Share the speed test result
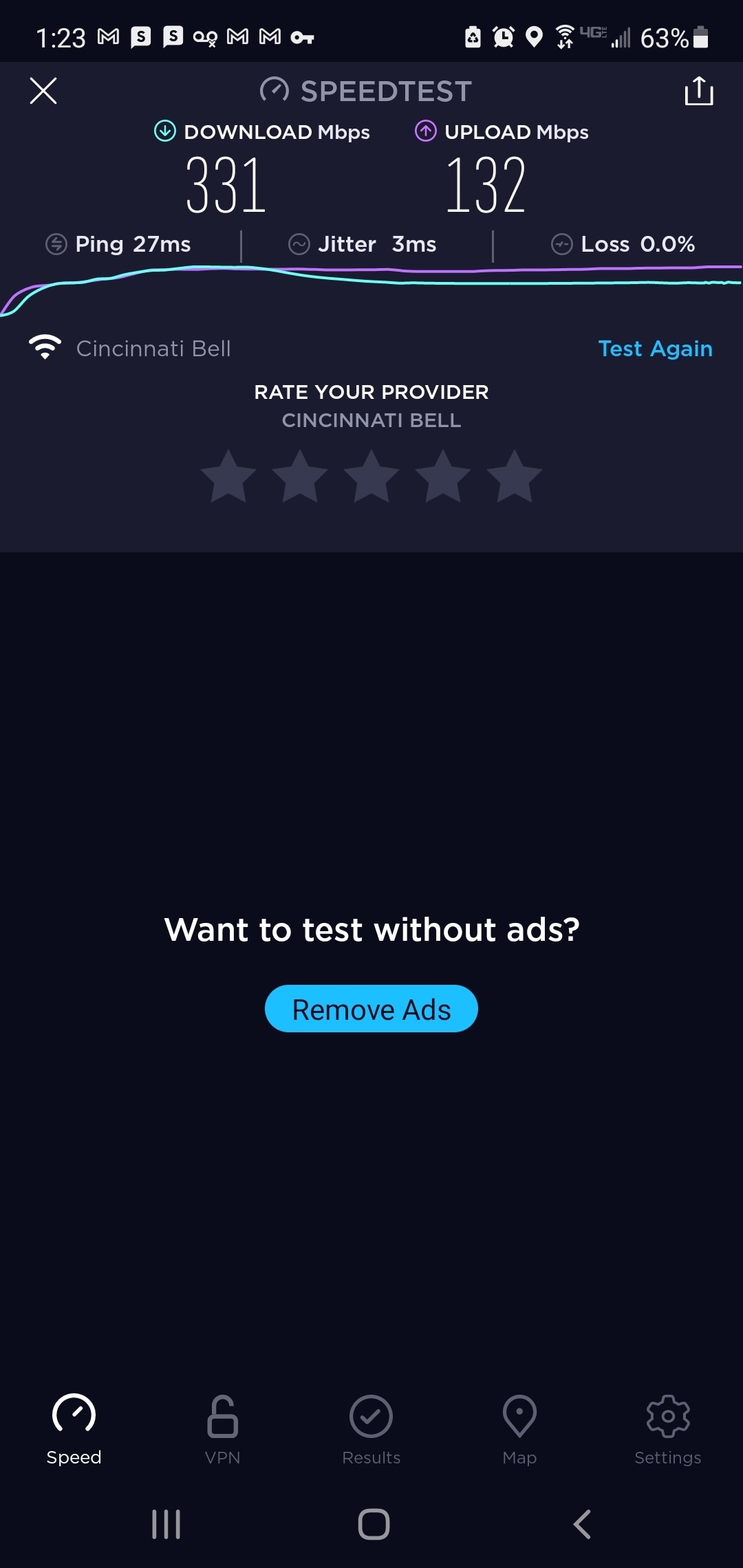 [698, 91]
